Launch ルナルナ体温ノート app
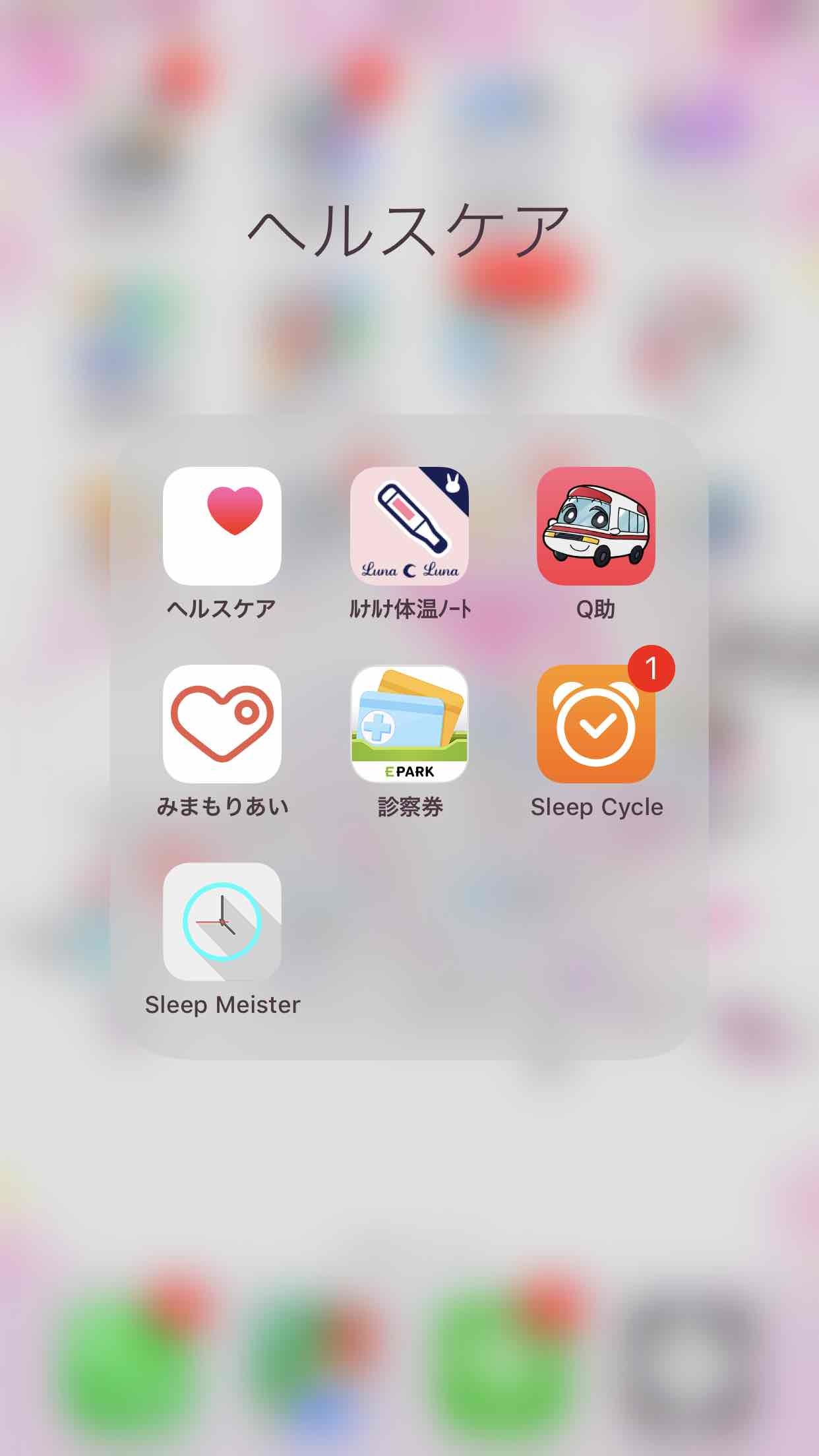The image size is (819, 1456). click(x=409, y=526)
